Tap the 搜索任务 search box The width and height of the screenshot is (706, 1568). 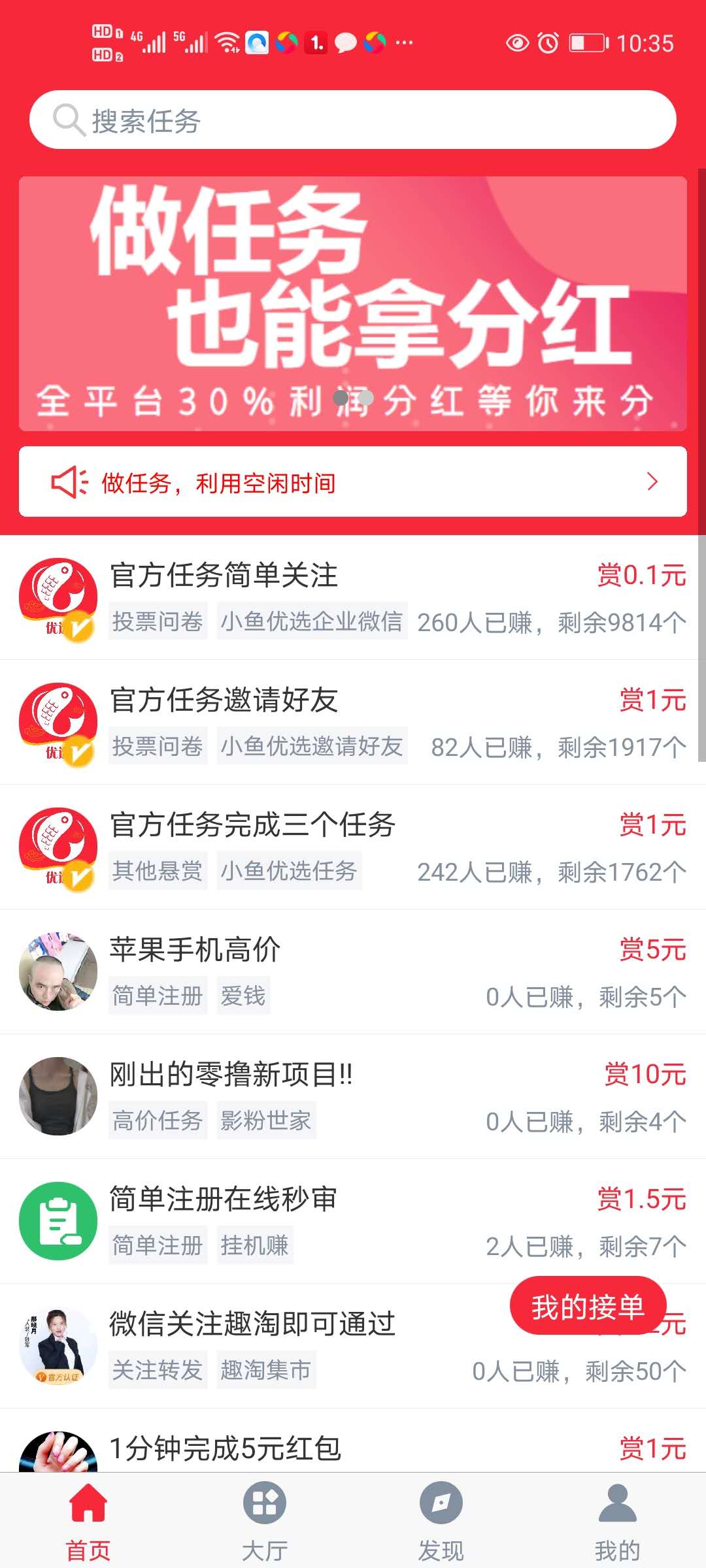coord(353,120)
